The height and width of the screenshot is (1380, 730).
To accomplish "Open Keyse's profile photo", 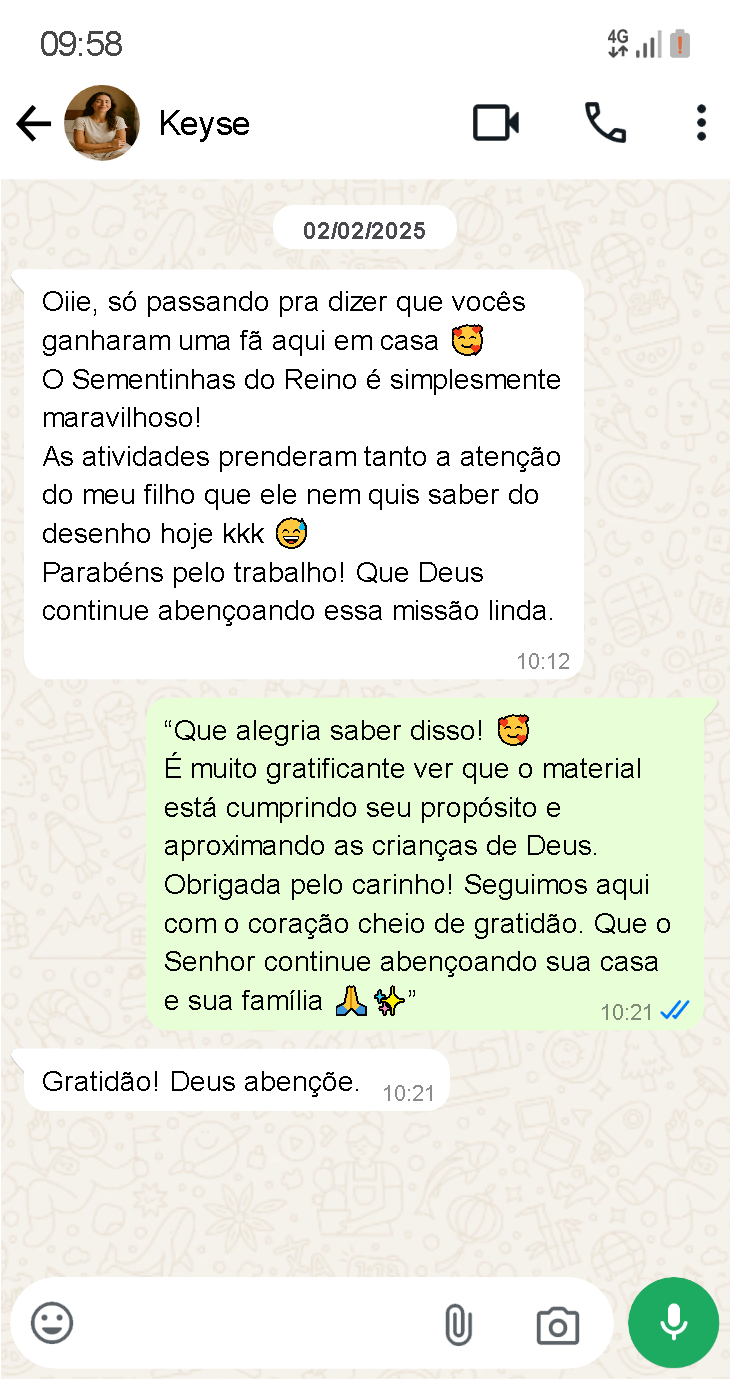I will pyautogui.click(x=101, y=123).
